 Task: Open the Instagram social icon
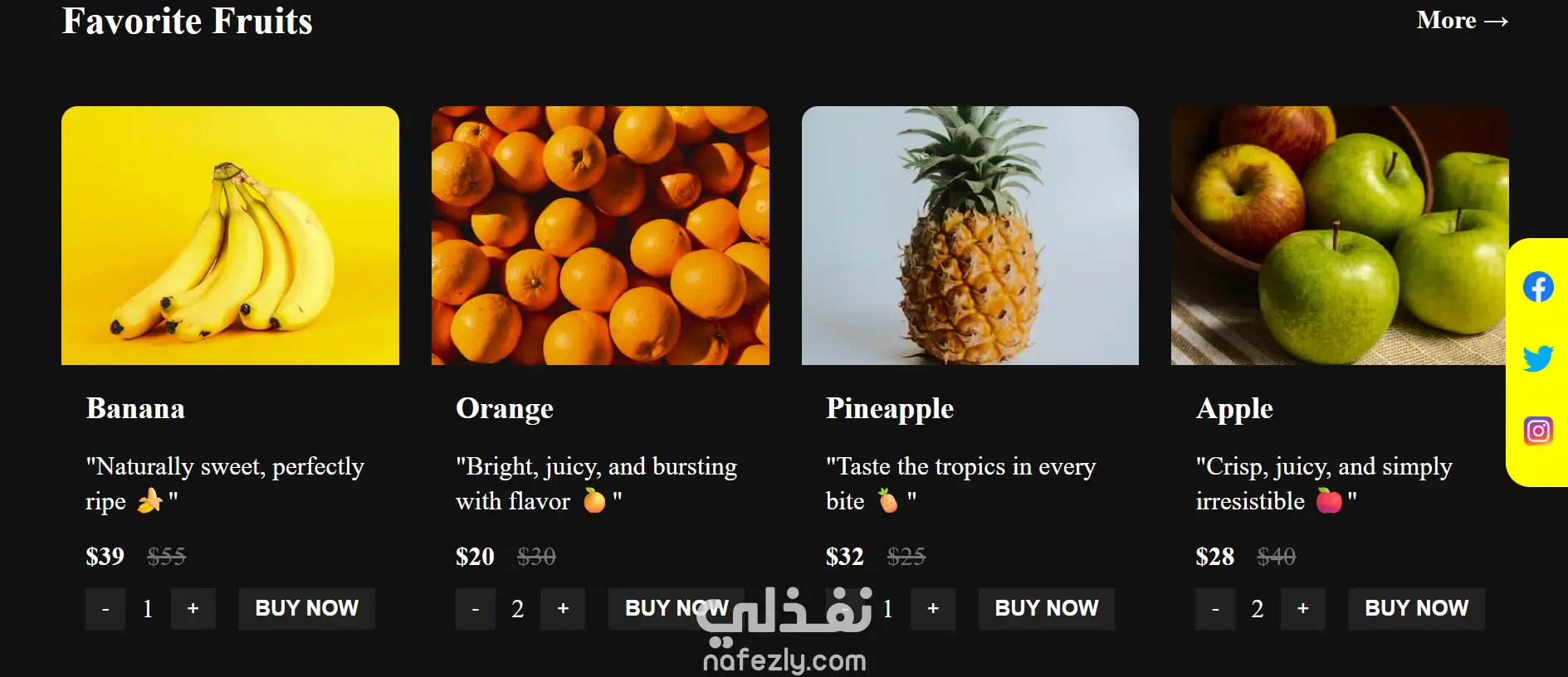point(1537,431)
